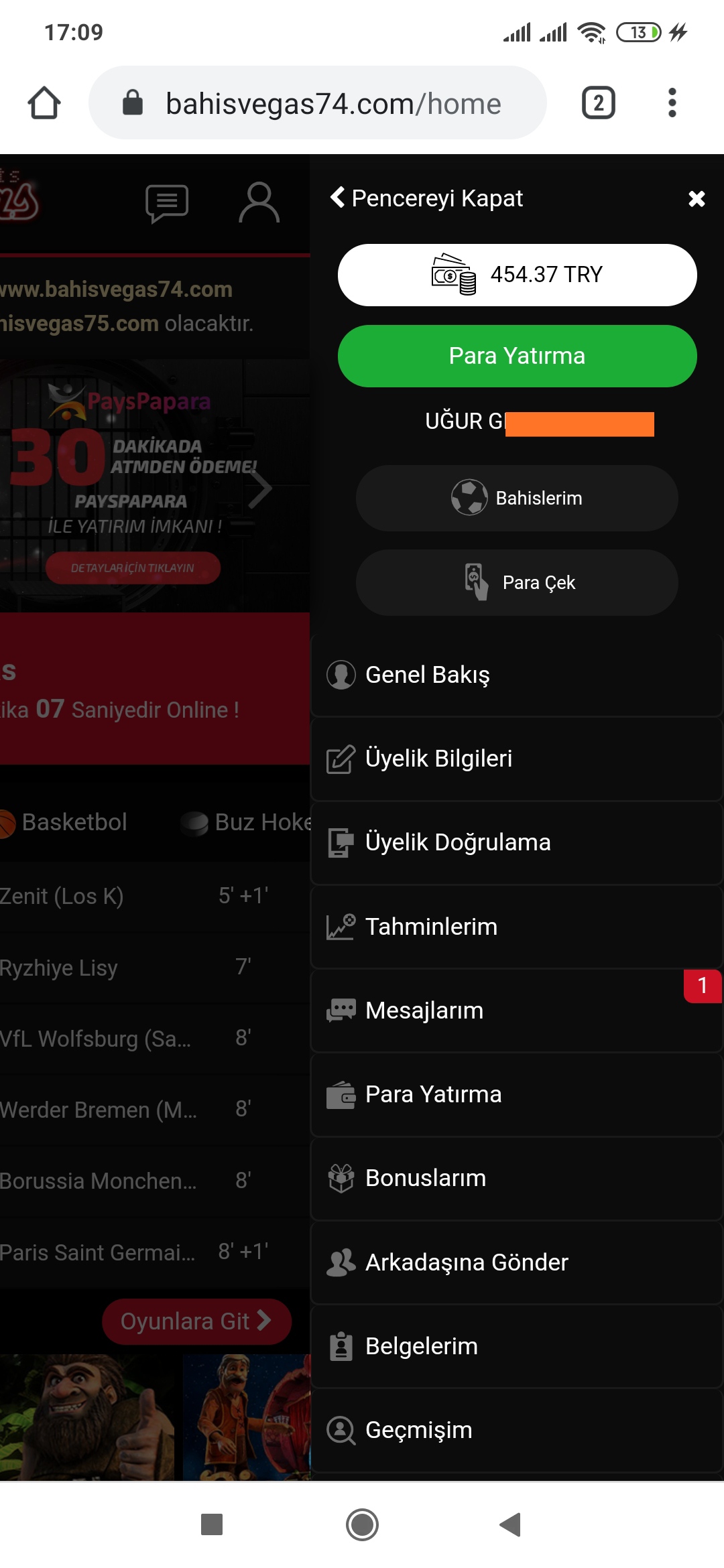The width and height of the screenshot is (724, 1568).
Task: Tap the browser home icon
Action: (44, 103)
